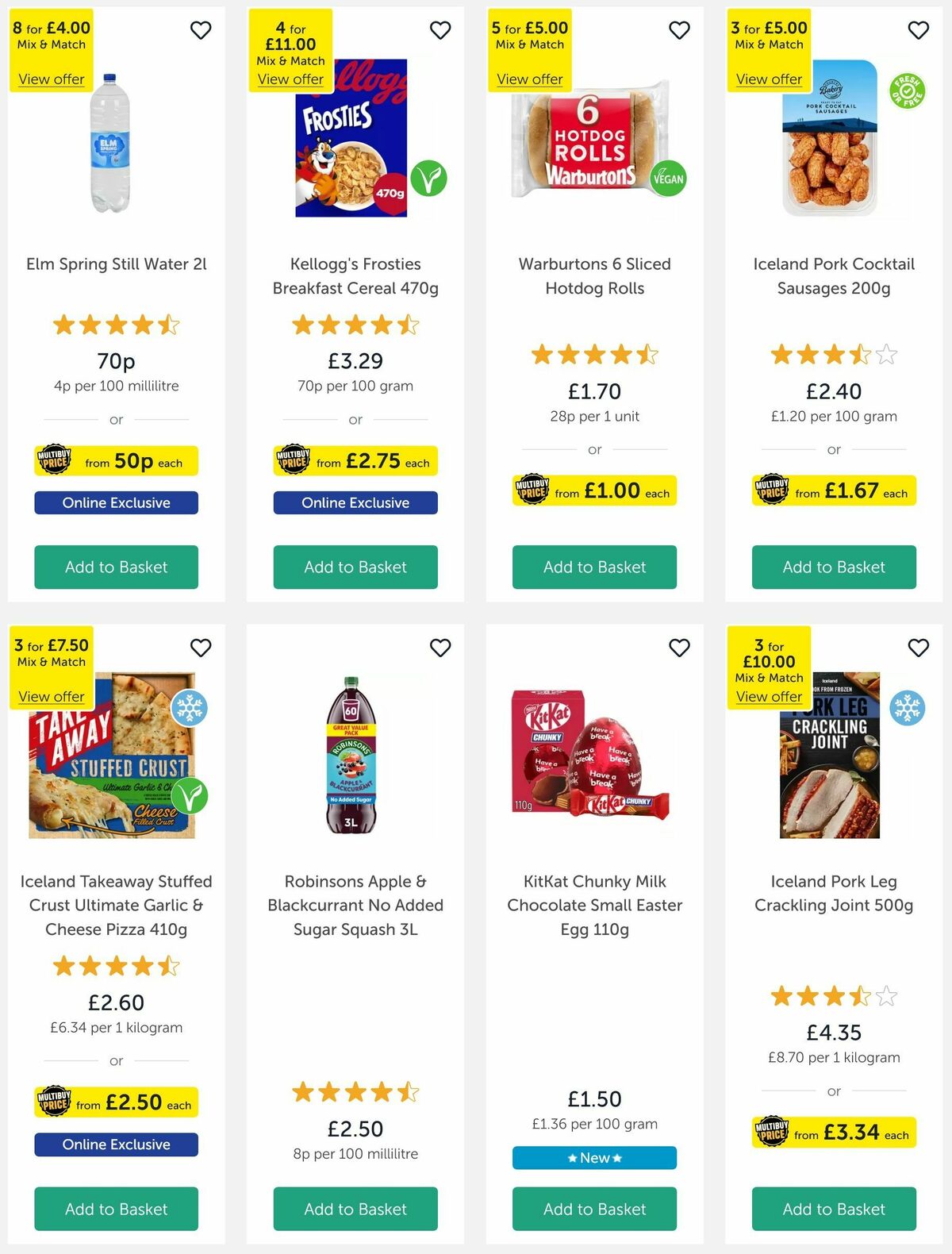Click the heart icon on Kellogg's Frosties
This screenshot has width=952, height=1254.
point(440,30)
